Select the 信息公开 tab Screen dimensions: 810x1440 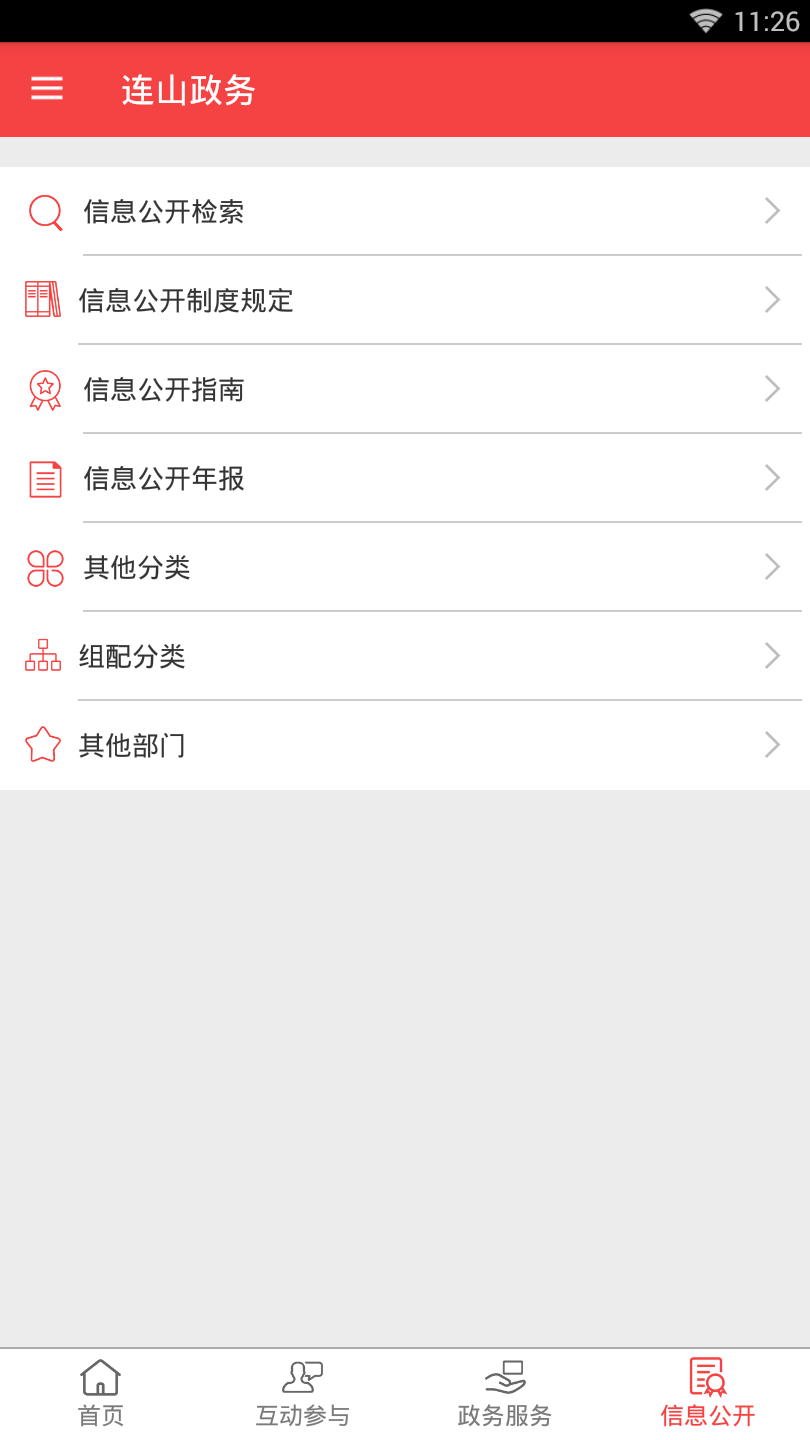coord(708,1394)
